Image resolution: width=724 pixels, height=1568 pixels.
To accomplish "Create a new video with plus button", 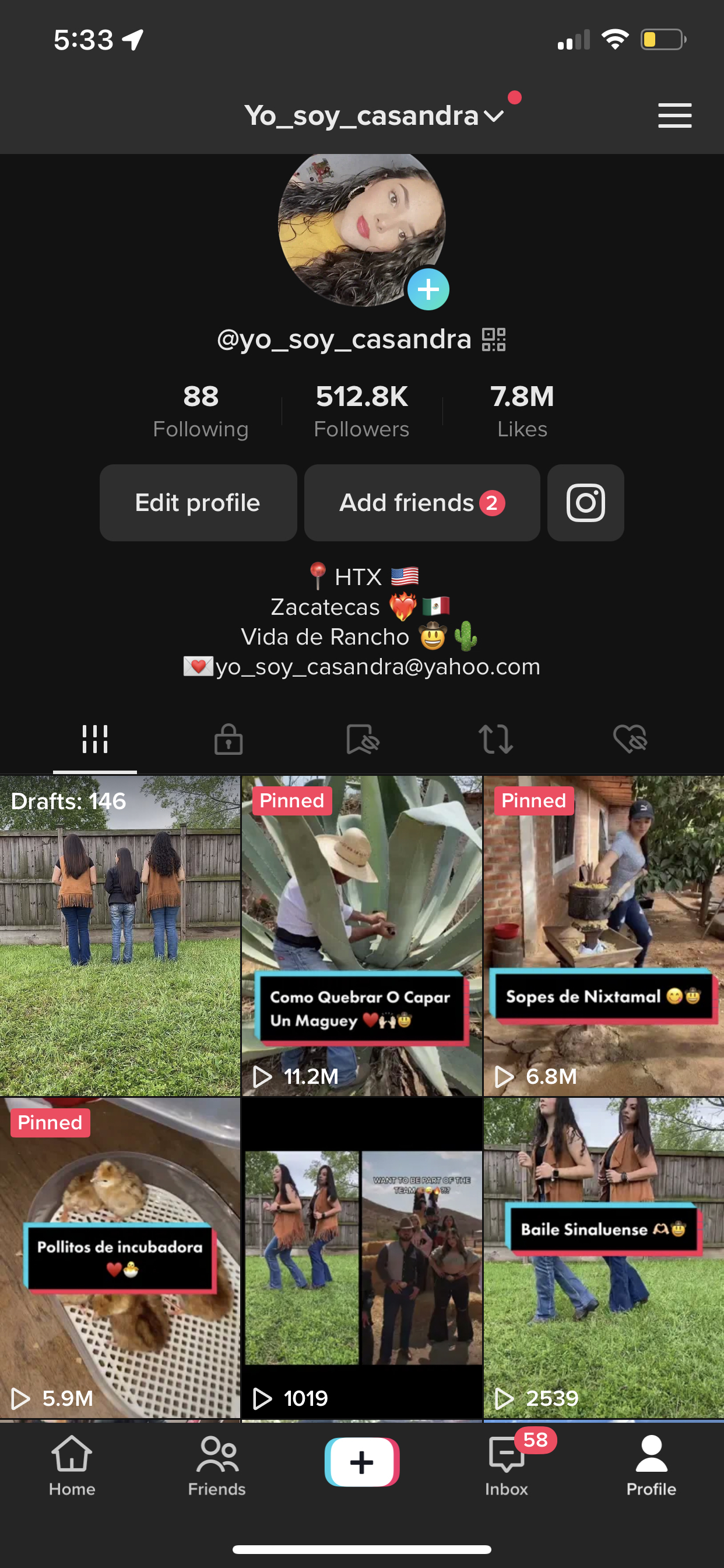I will (361, 1462).
